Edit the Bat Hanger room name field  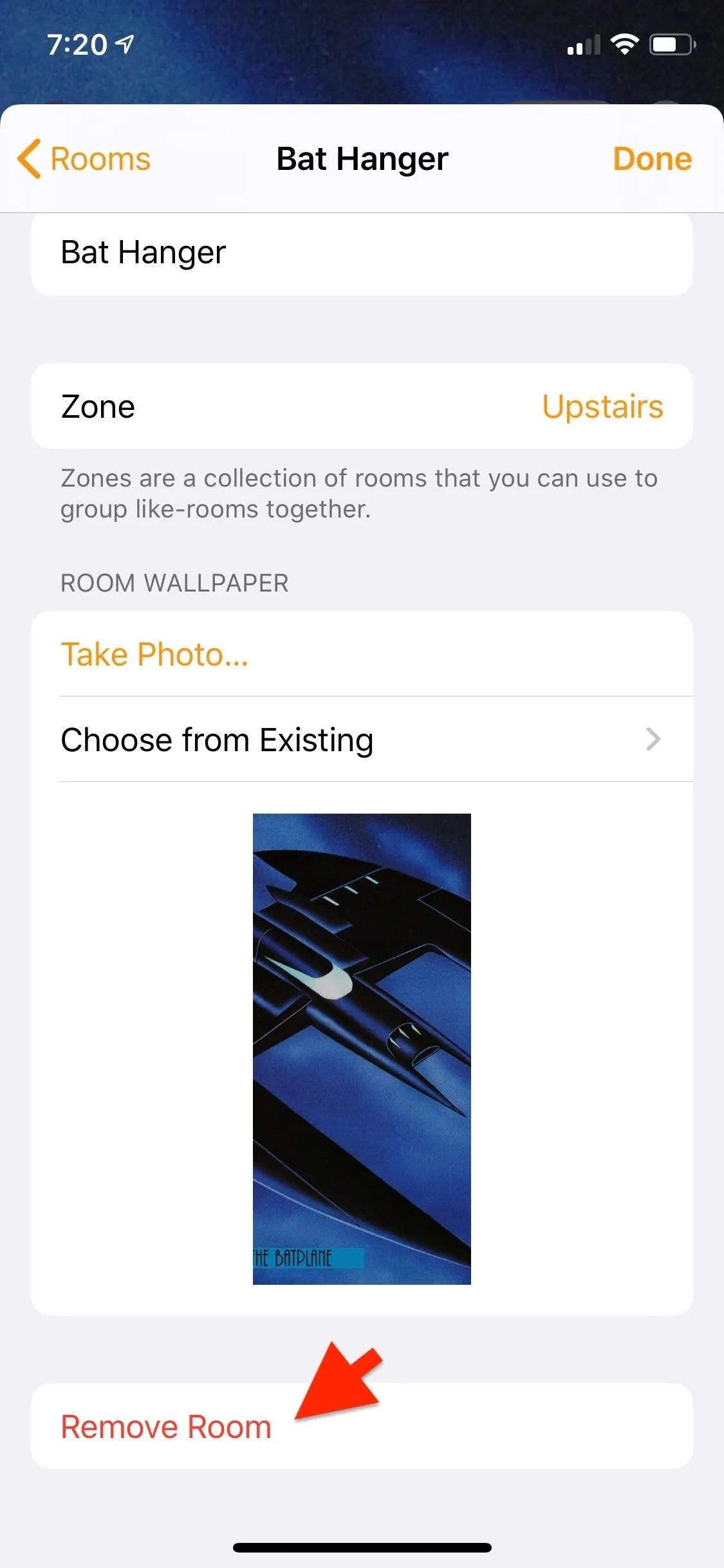tap(362, 253)
